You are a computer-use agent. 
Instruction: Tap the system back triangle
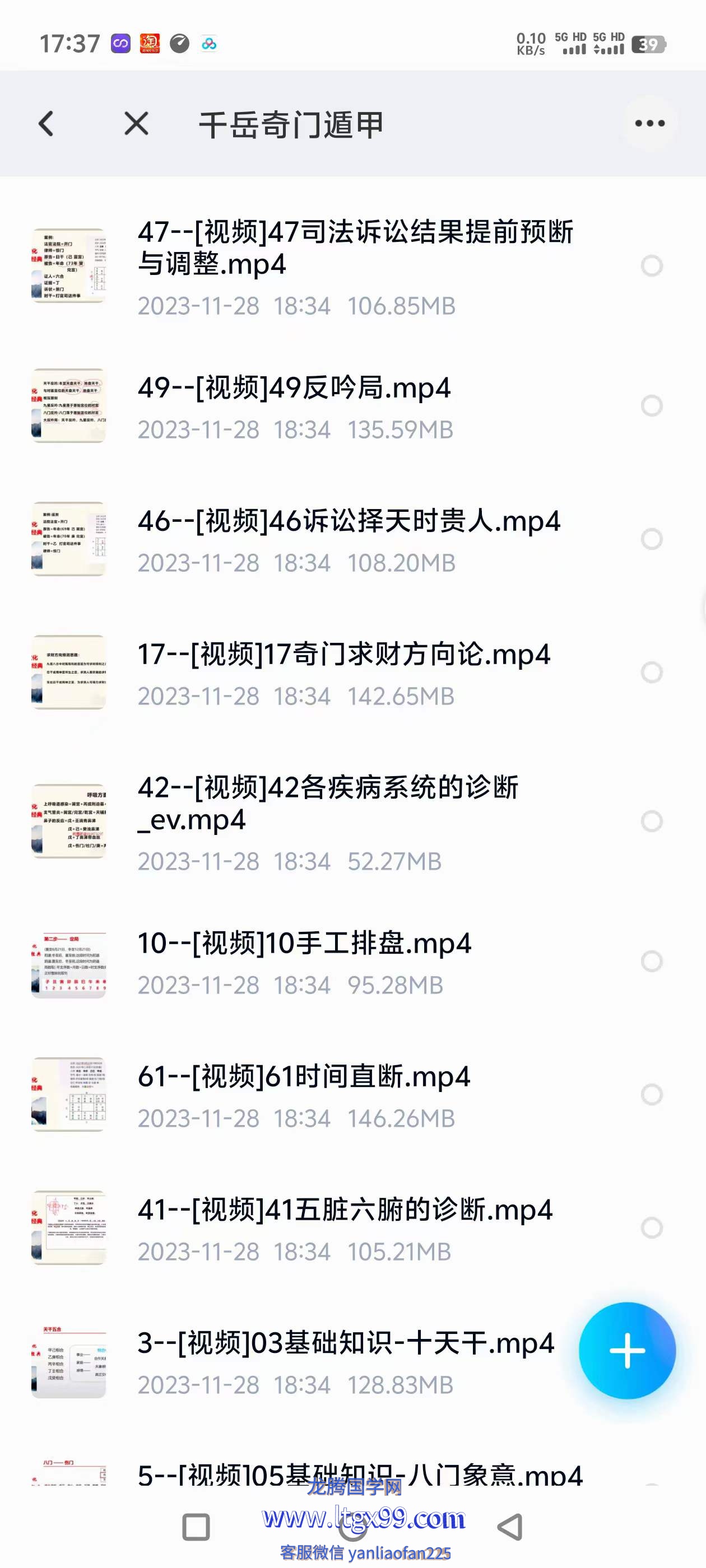coord(510,1527)
